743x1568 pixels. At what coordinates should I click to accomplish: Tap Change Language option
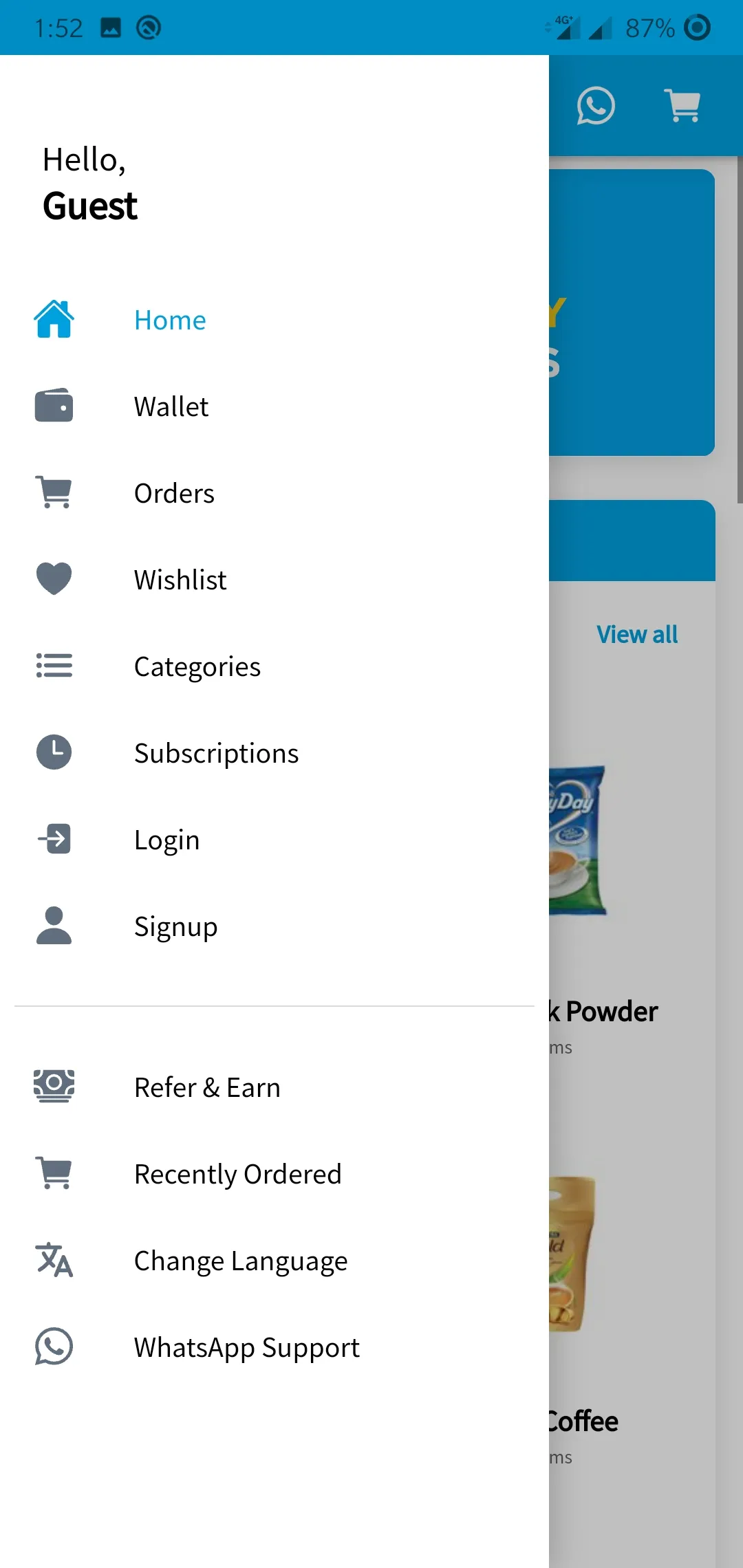(274, 1261)
